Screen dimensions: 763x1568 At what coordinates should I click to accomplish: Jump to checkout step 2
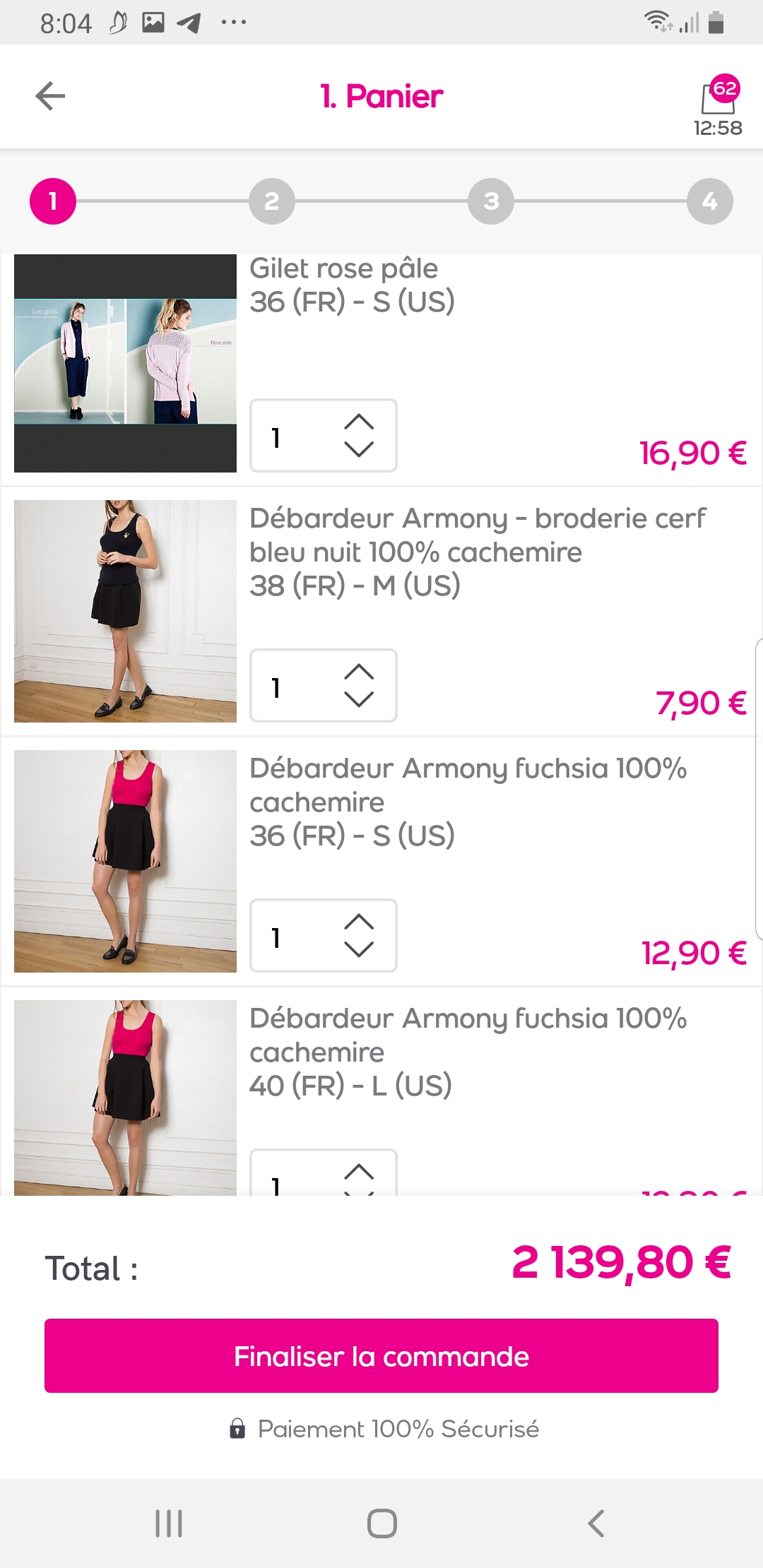click(x=272, y=201)
